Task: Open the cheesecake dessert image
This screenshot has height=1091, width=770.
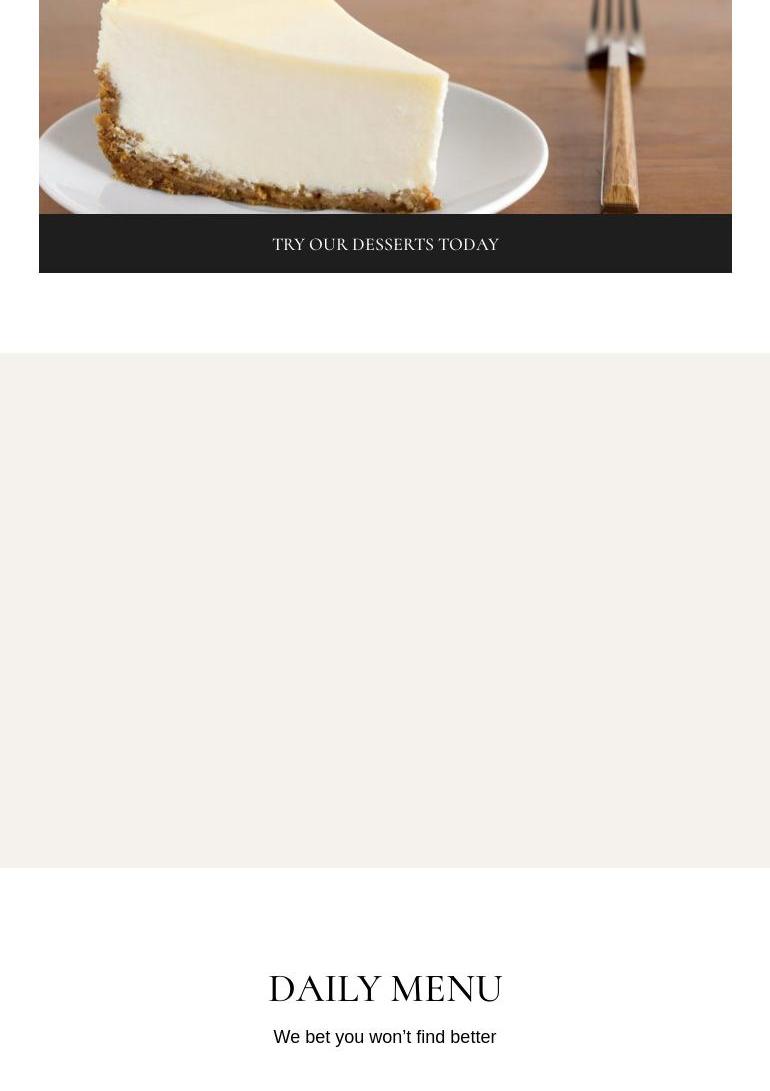Action: click(x=385, y=105)
